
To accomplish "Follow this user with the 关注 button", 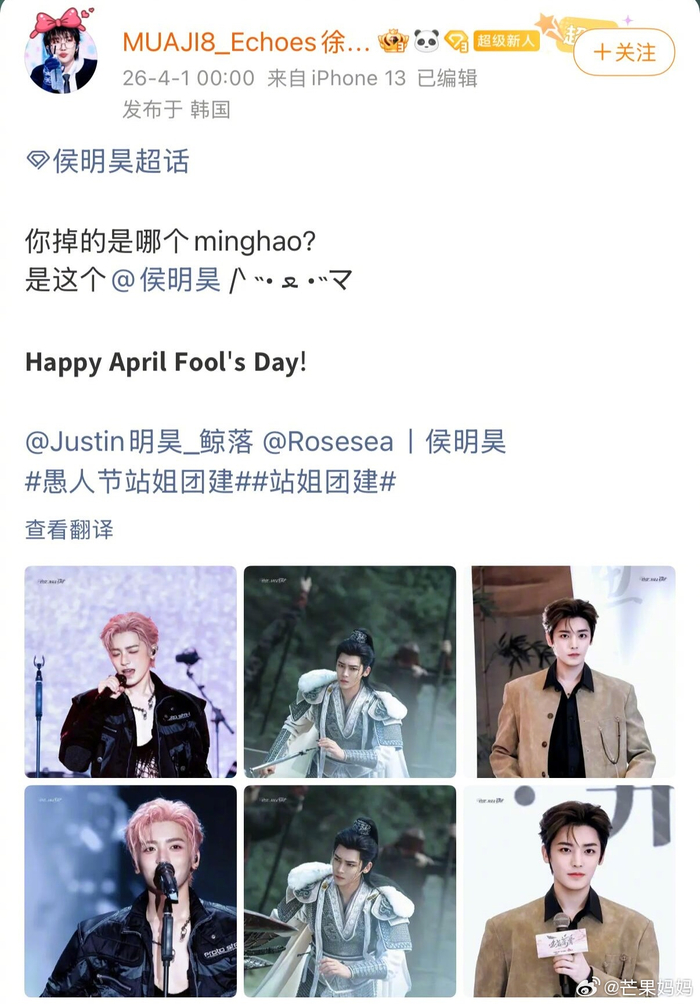I will pyautogui.click(x=625, y=51).
